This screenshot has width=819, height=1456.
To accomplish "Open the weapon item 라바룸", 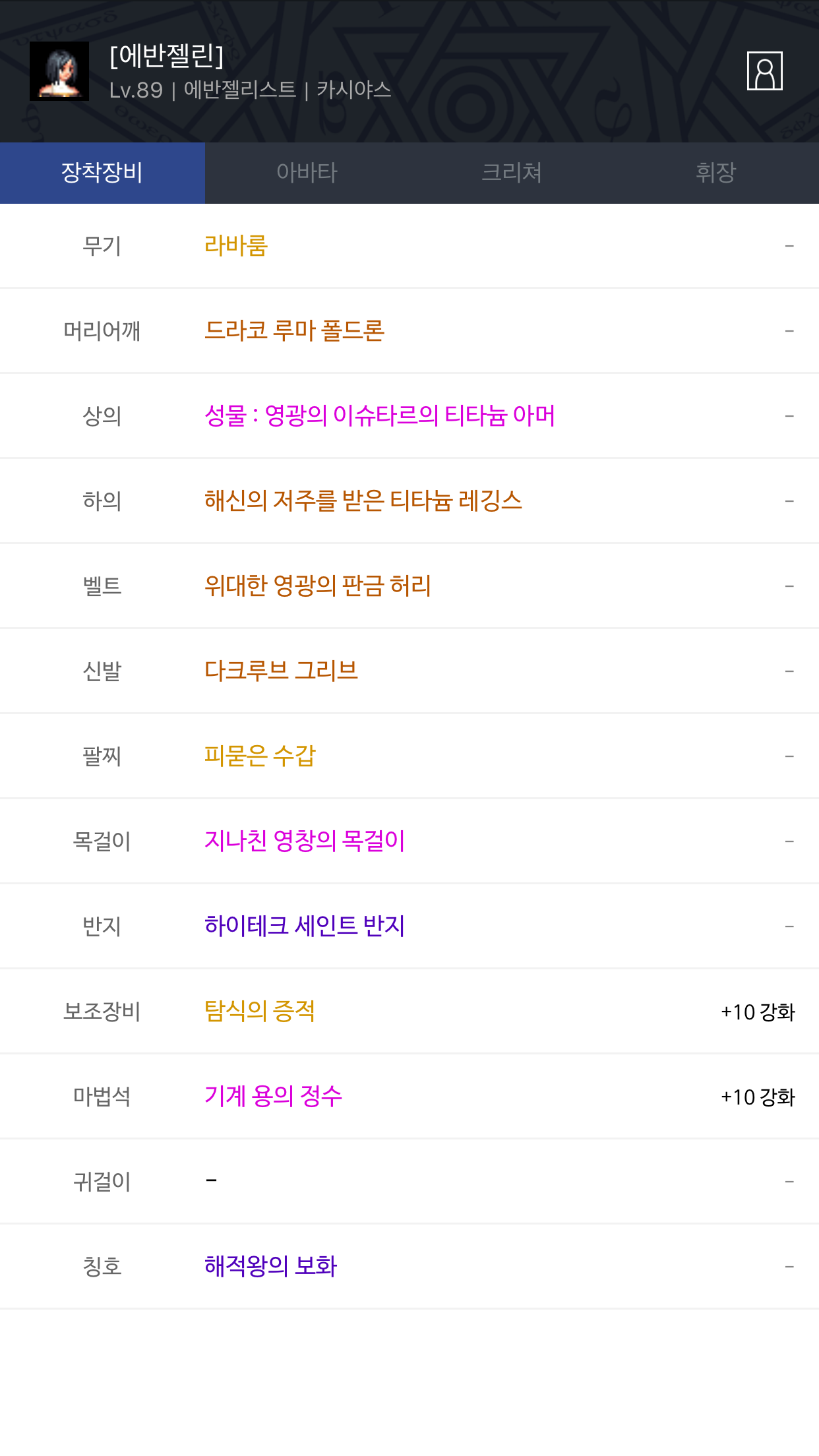I will [236, 245].
